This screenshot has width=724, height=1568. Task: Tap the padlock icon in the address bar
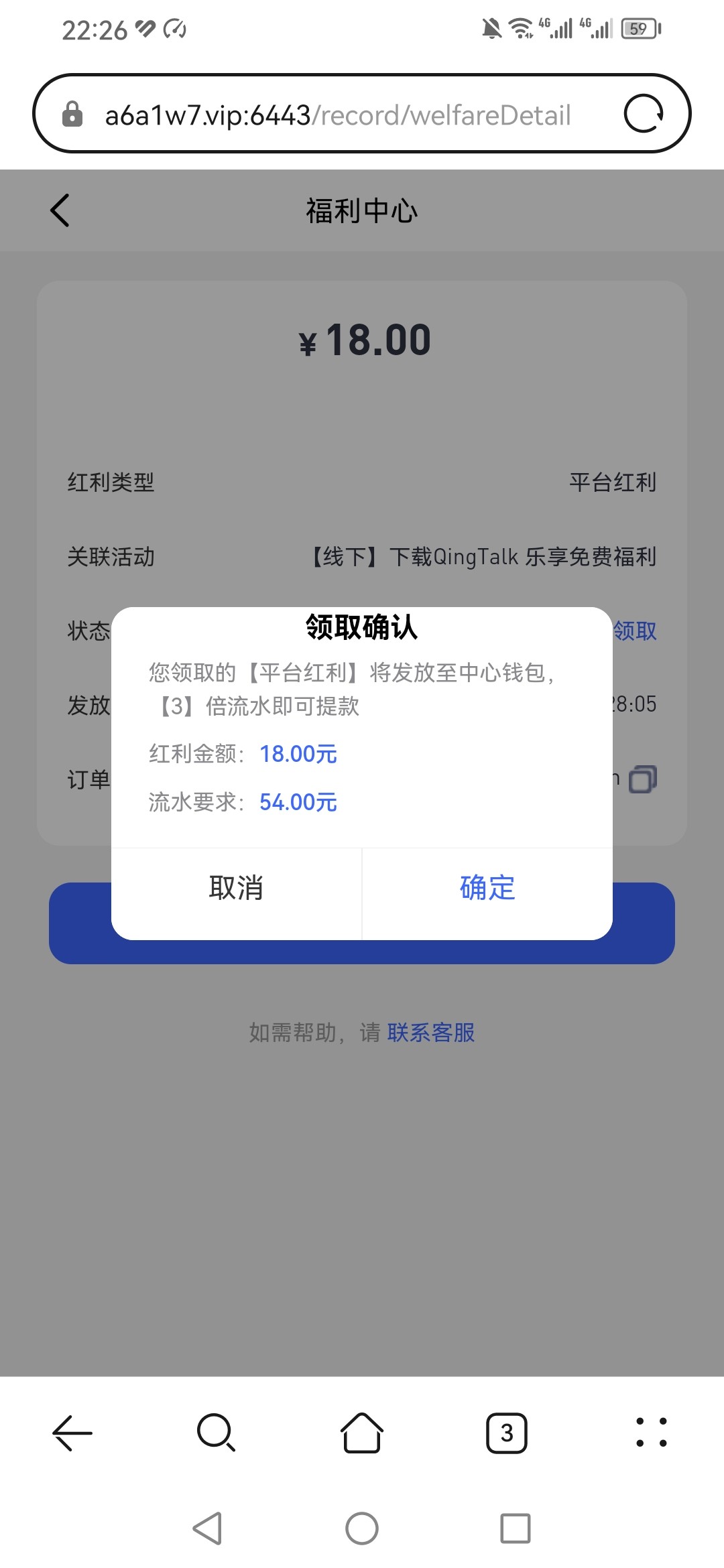pyautogui.click(x=72, y=113)
